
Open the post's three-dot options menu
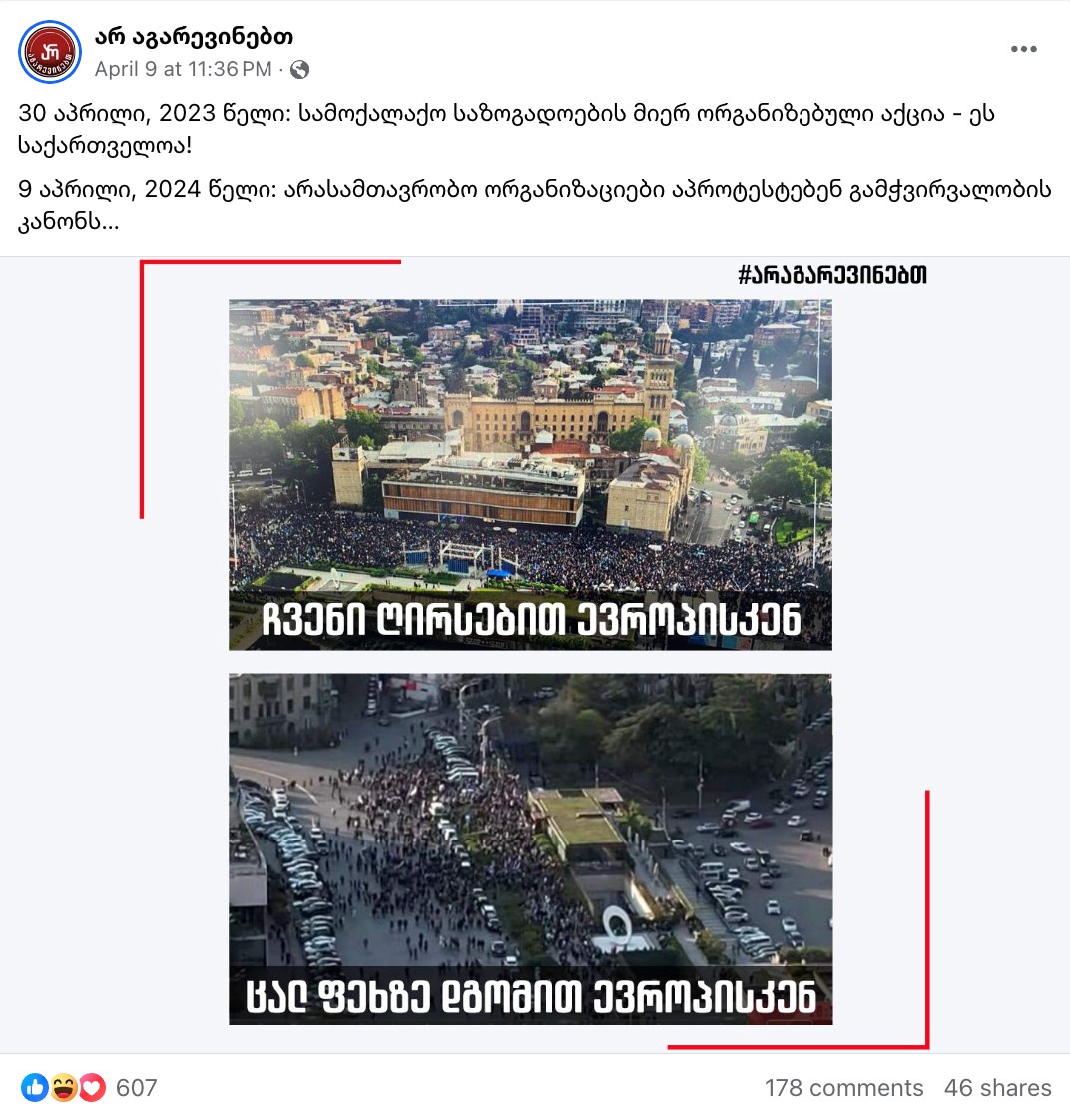pos(1023,50)
